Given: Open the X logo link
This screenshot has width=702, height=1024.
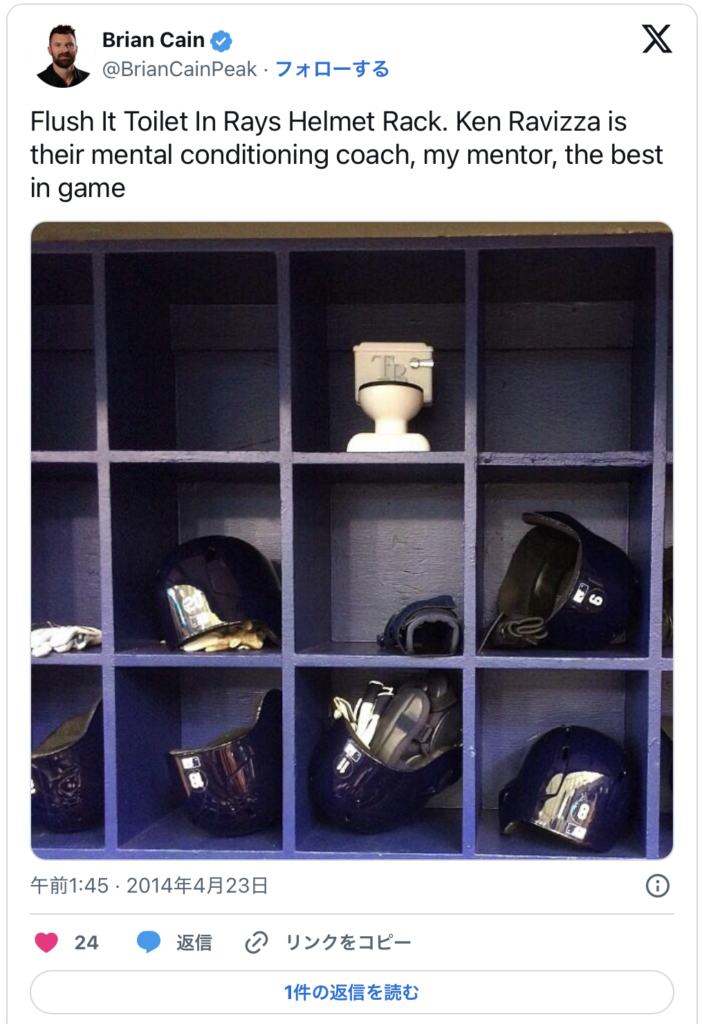Looking at the screenshot, I should tap(656, 39).
